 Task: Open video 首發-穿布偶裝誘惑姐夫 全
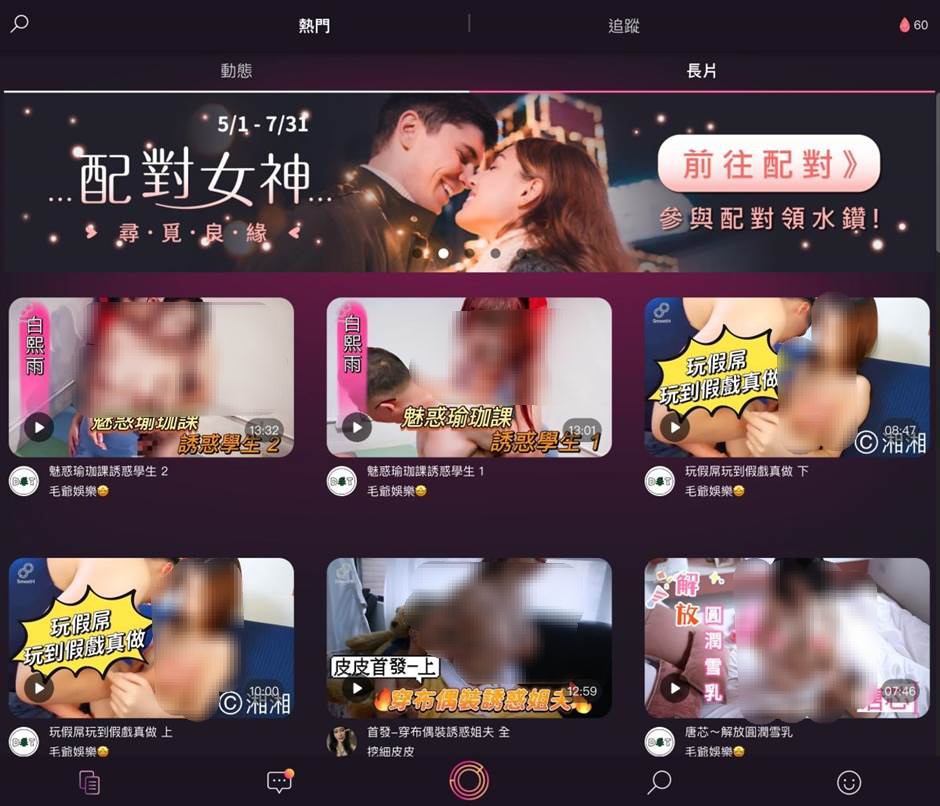coord(469,637)
